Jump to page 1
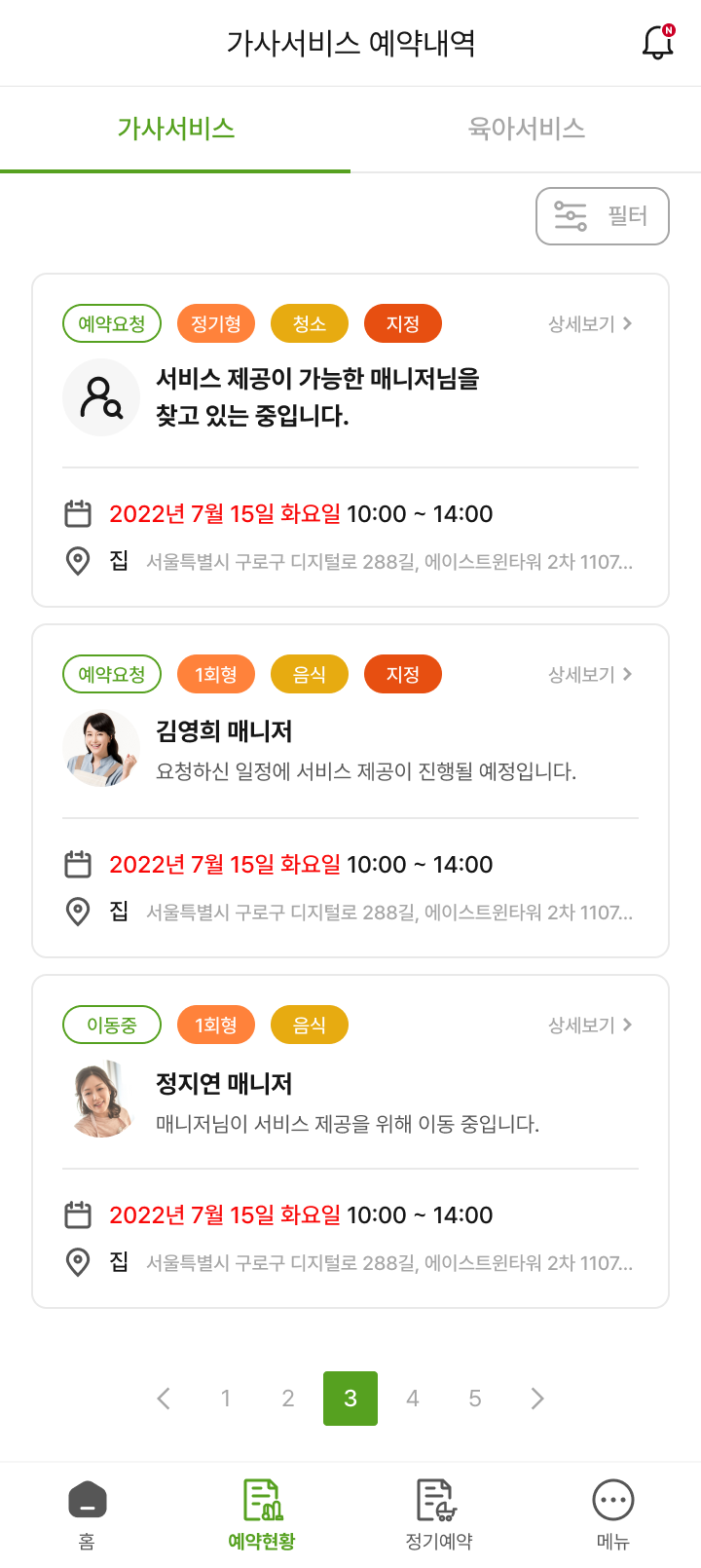The width and height of the screenshot is (701, 1568). coord(226,1399)
